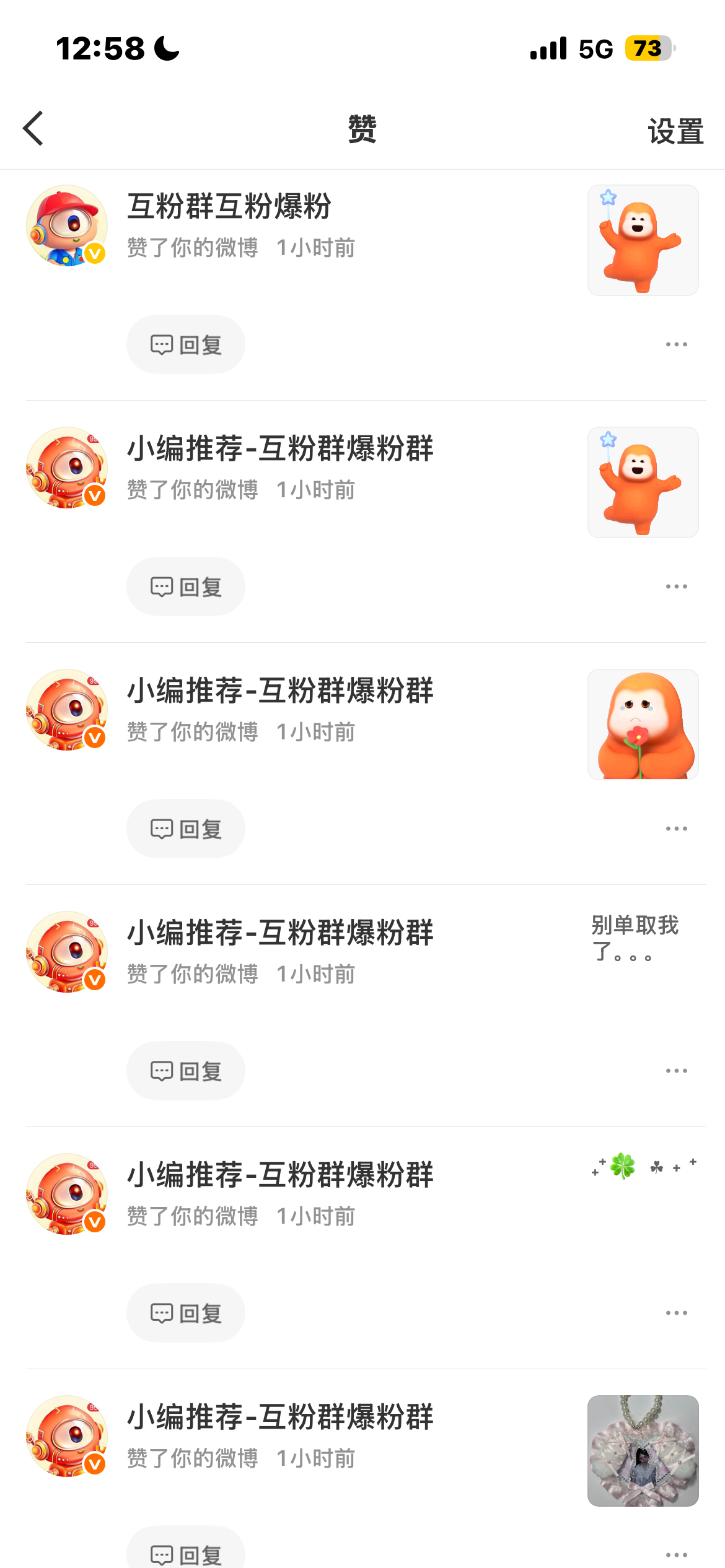The image size is (725, 1568).
Task: Tap the orange V badge on the top avatar
Action: coord(94,255)
